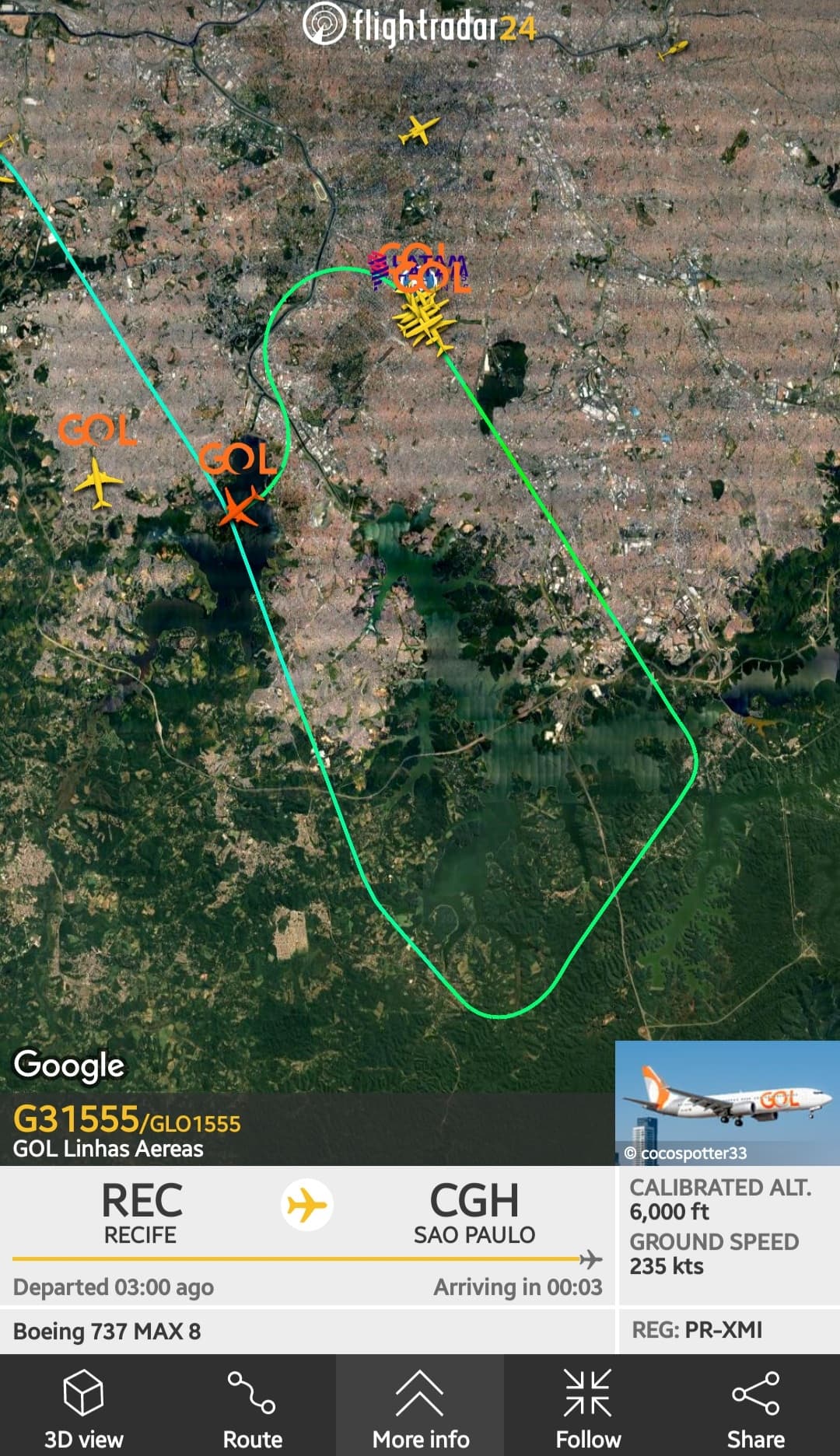Open the 3D view

[84, 1406]
